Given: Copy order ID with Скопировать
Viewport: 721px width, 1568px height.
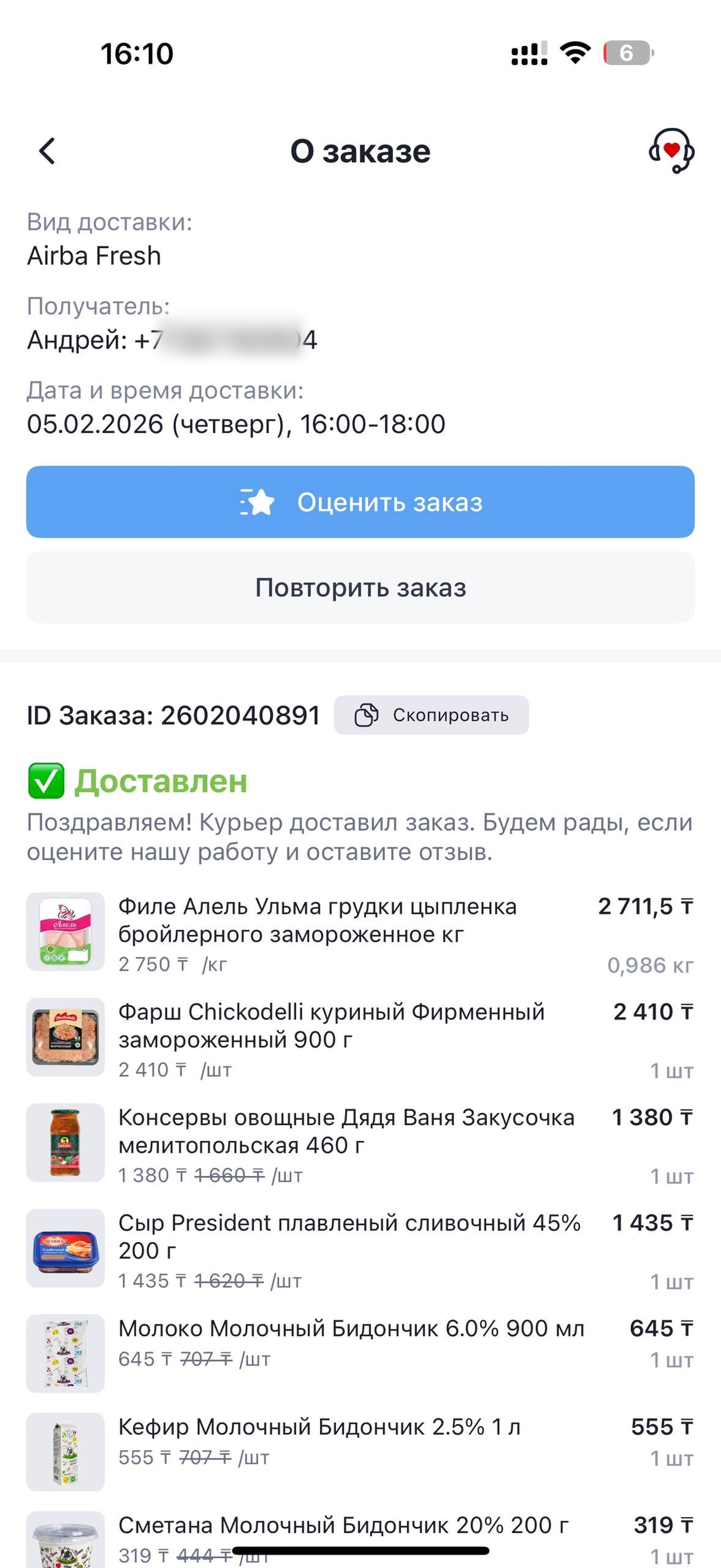Looking at the screenshot, I should (x=432, y=715).
